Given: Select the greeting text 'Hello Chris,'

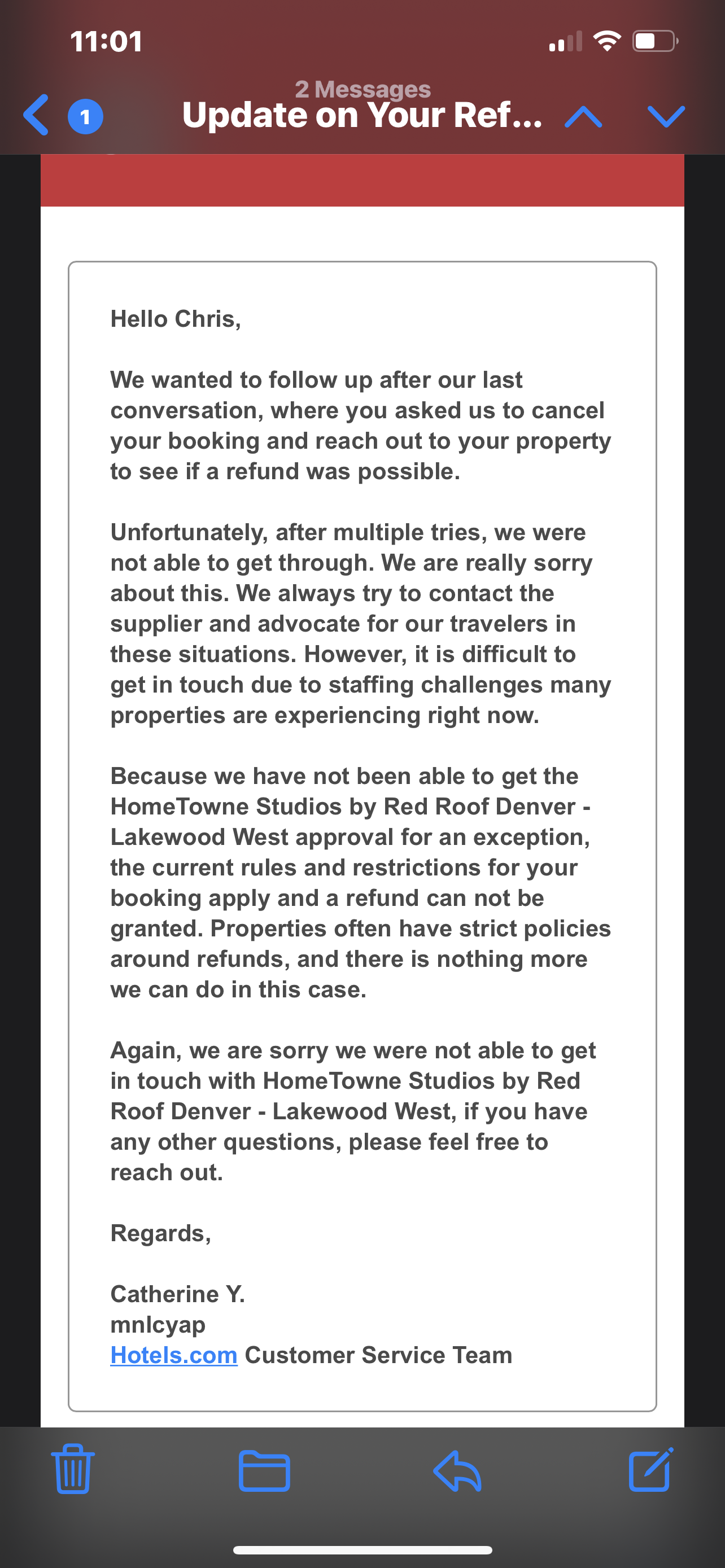Looking at the screenshot, I should click(x=176, y=318).
